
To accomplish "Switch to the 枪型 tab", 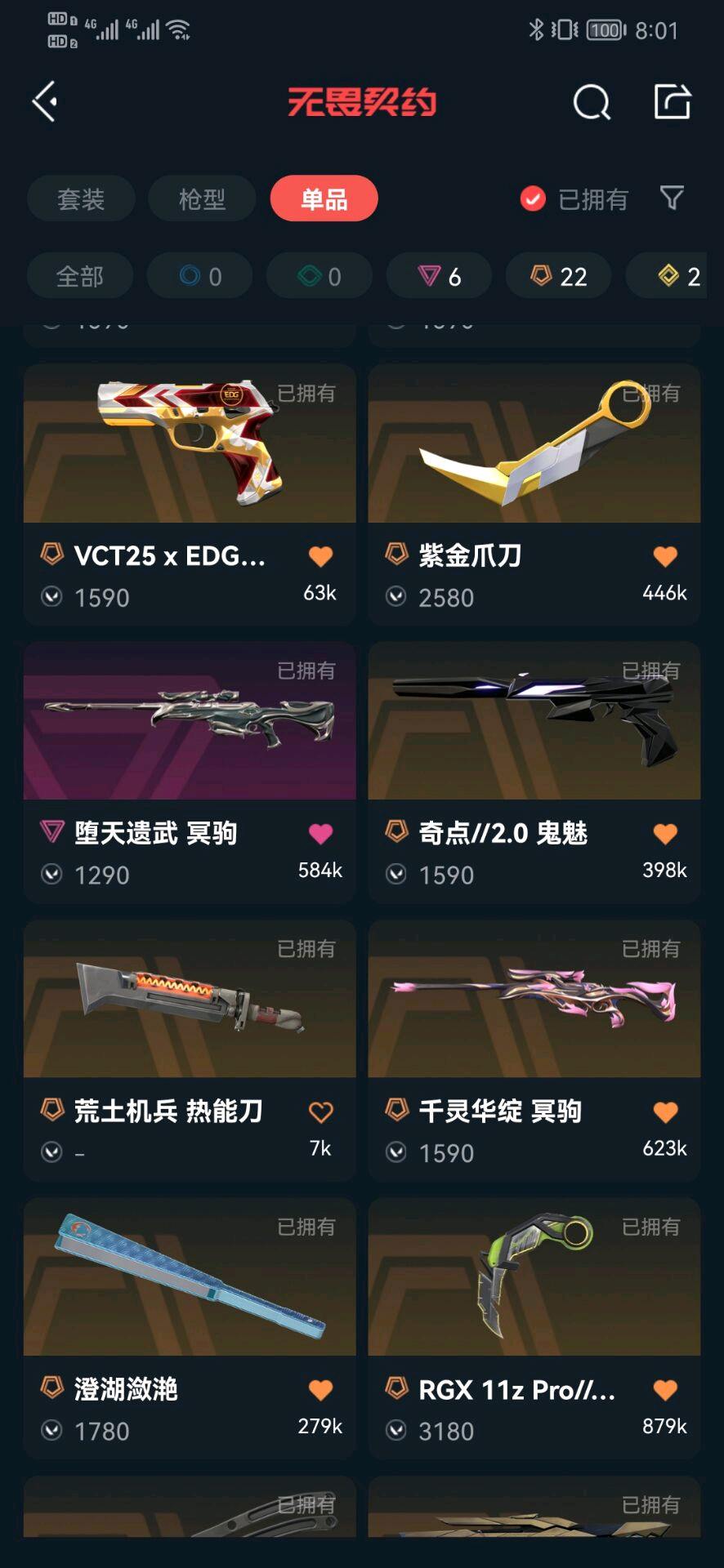I will 202,198.
